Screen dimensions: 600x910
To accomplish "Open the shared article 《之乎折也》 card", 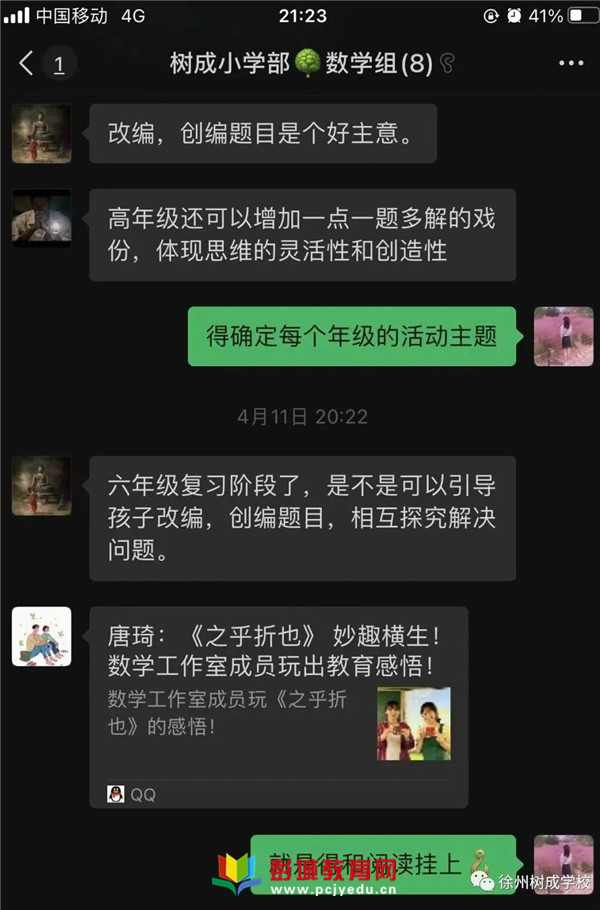I will (278, 706).
